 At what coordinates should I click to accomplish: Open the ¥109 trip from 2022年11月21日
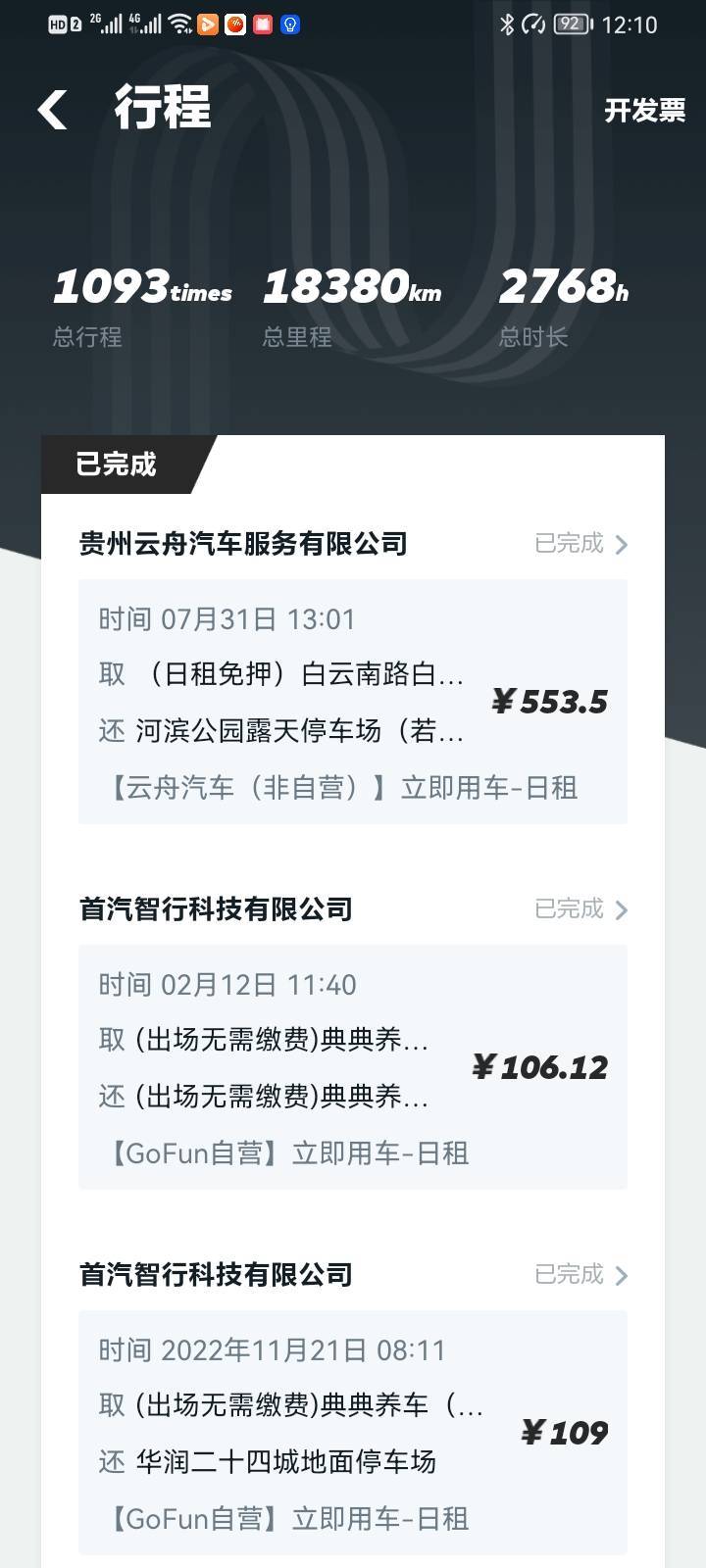[x=353, y=1433]
